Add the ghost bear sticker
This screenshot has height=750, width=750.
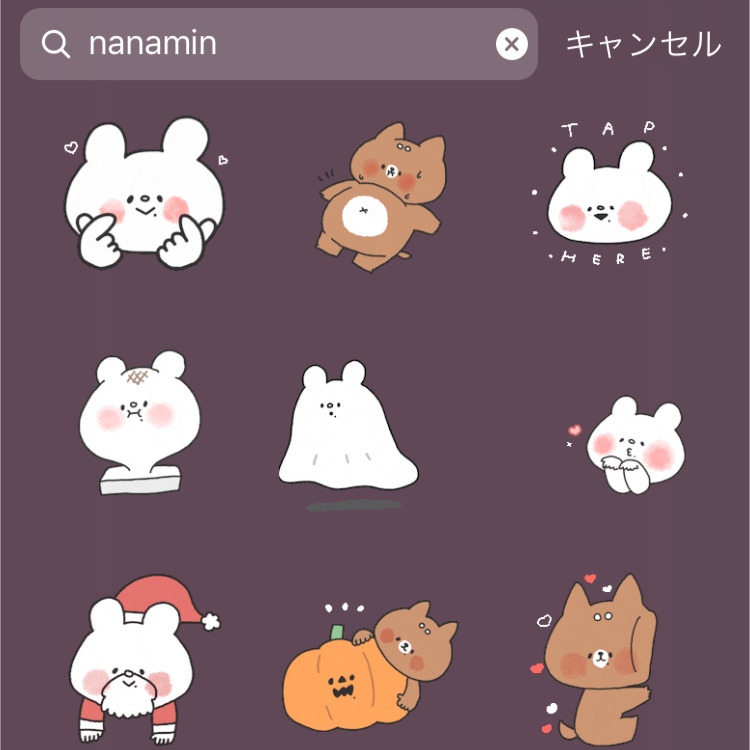click(x=346, y=430)
